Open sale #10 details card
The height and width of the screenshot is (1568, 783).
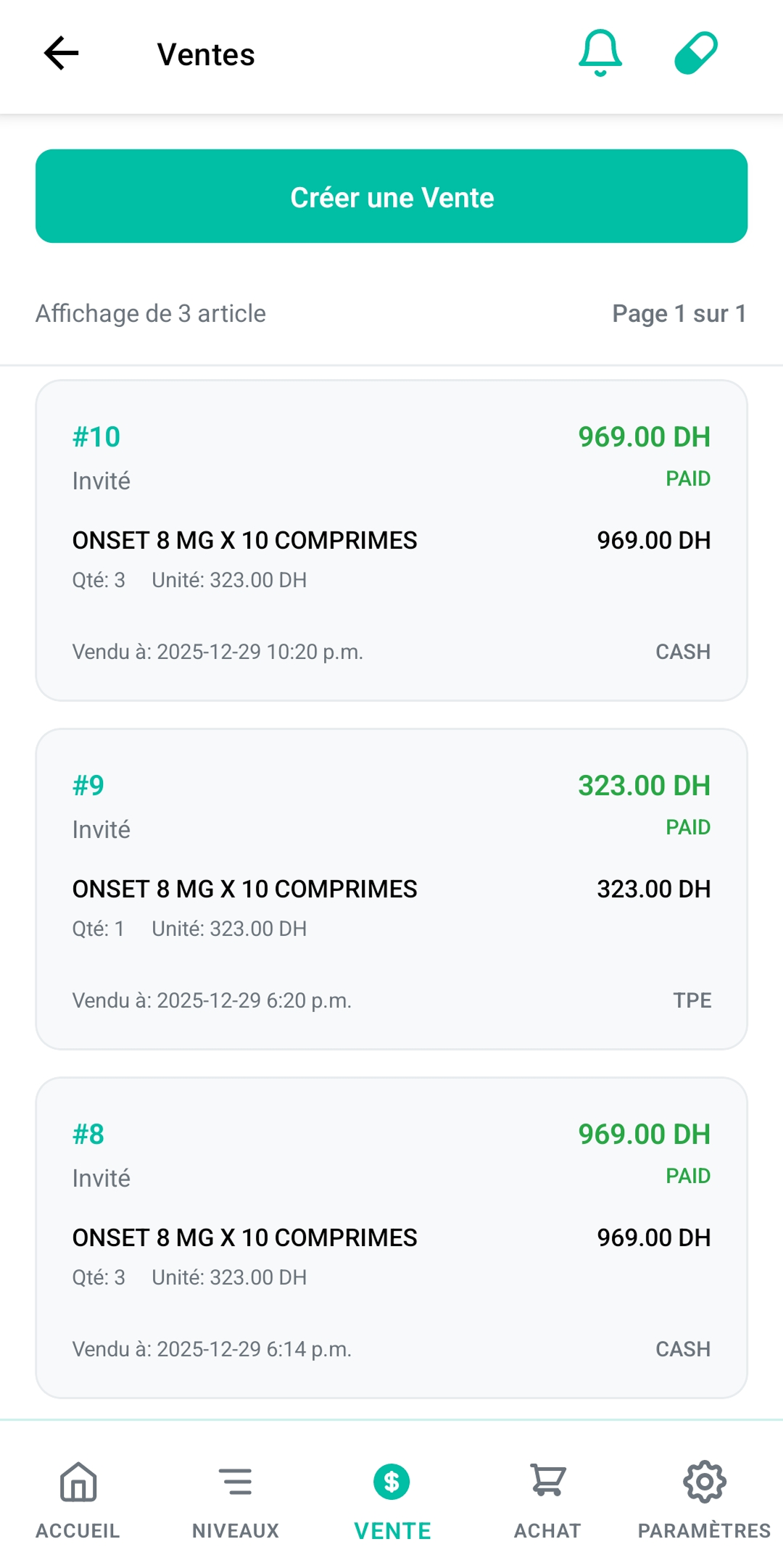click(x=391, y=536)
